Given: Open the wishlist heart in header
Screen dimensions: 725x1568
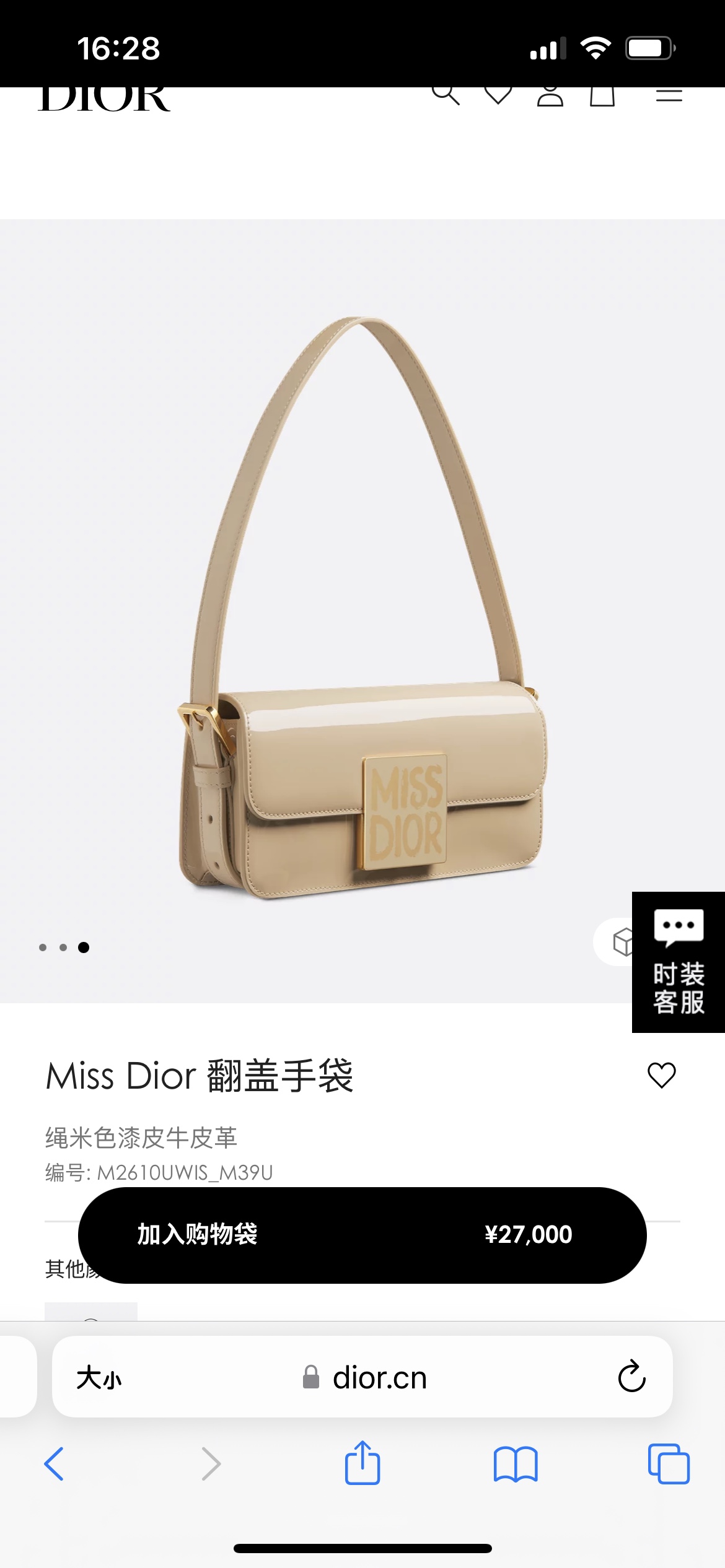Looking at the screenshot, I should pos(498,95).
